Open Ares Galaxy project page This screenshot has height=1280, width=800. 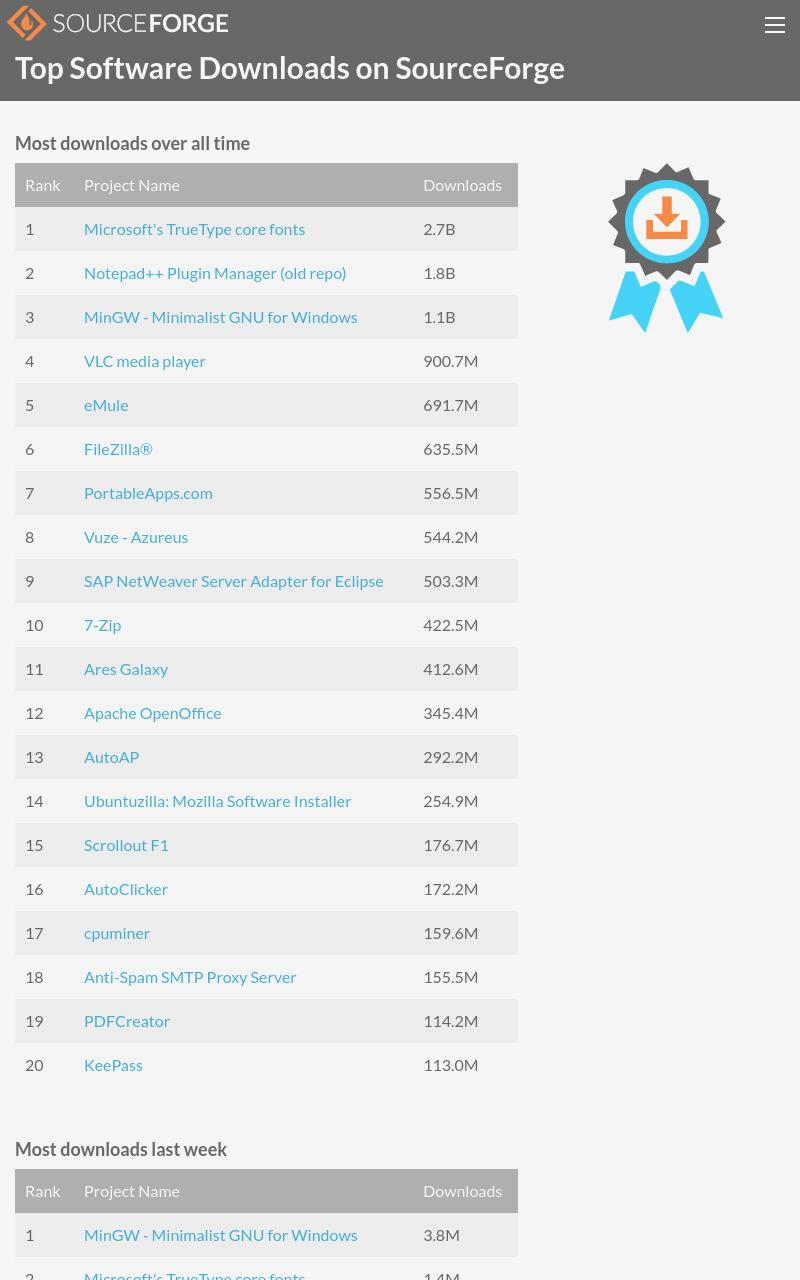126,669
